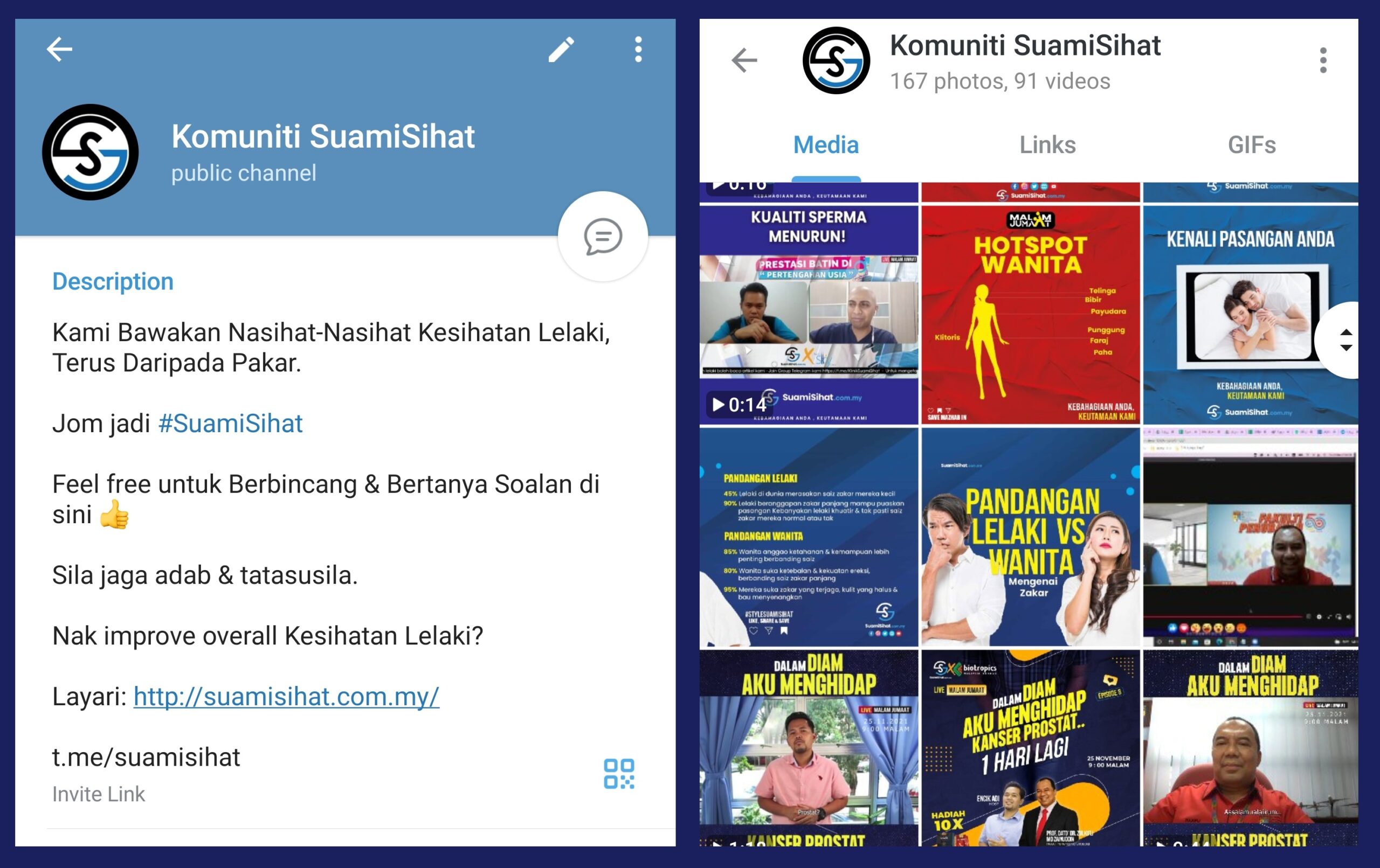Viewport: 1380px width, 868px height.
Task: Switch to the Media tab
Action: 825,145
